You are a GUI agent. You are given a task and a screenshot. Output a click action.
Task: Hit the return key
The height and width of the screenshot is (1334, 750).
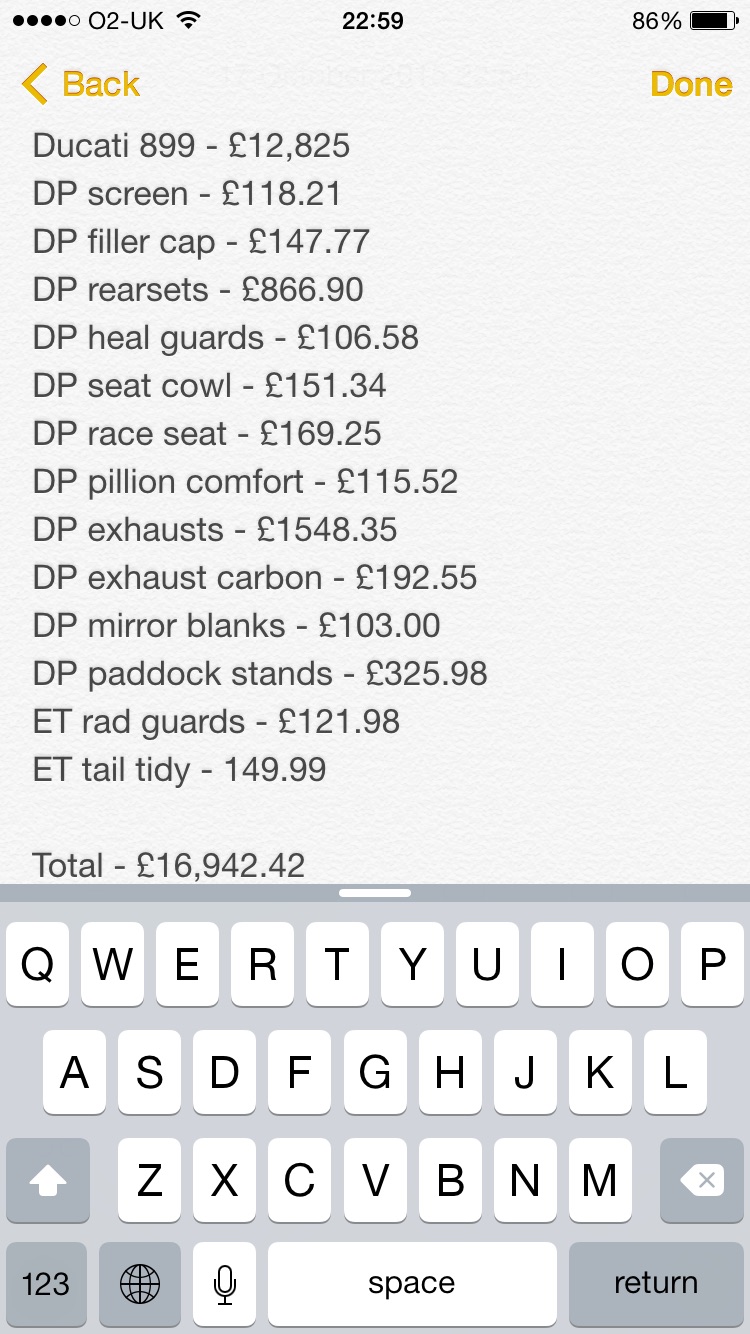(656, 1284)
